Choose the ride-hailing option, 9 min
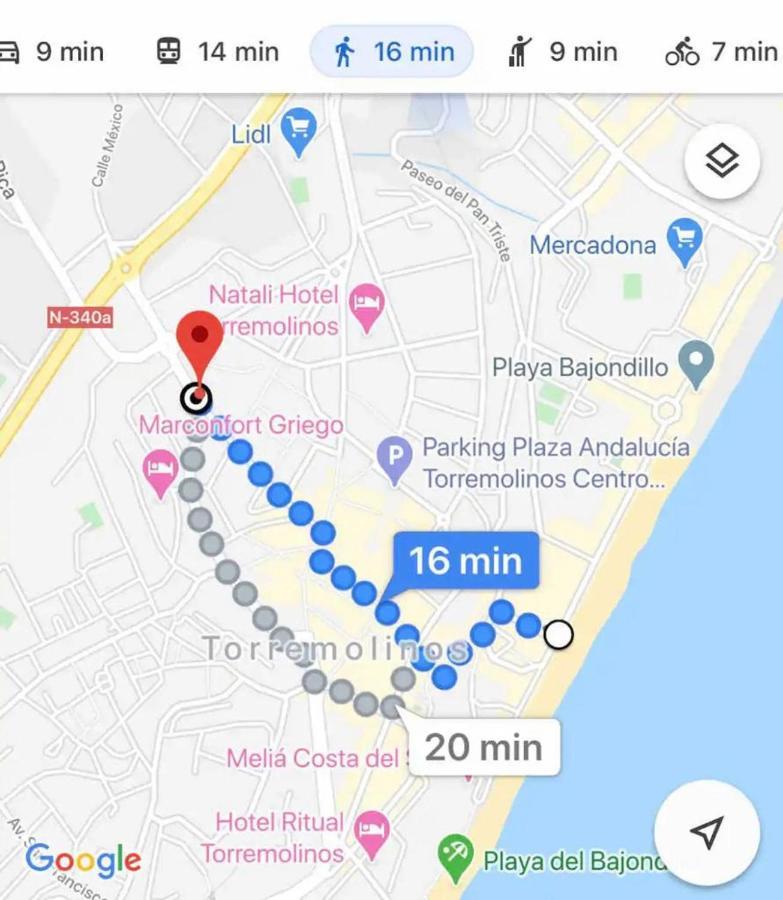Image resolution: width=783 pixels, height=900 pixels. (x=562, y=52)
